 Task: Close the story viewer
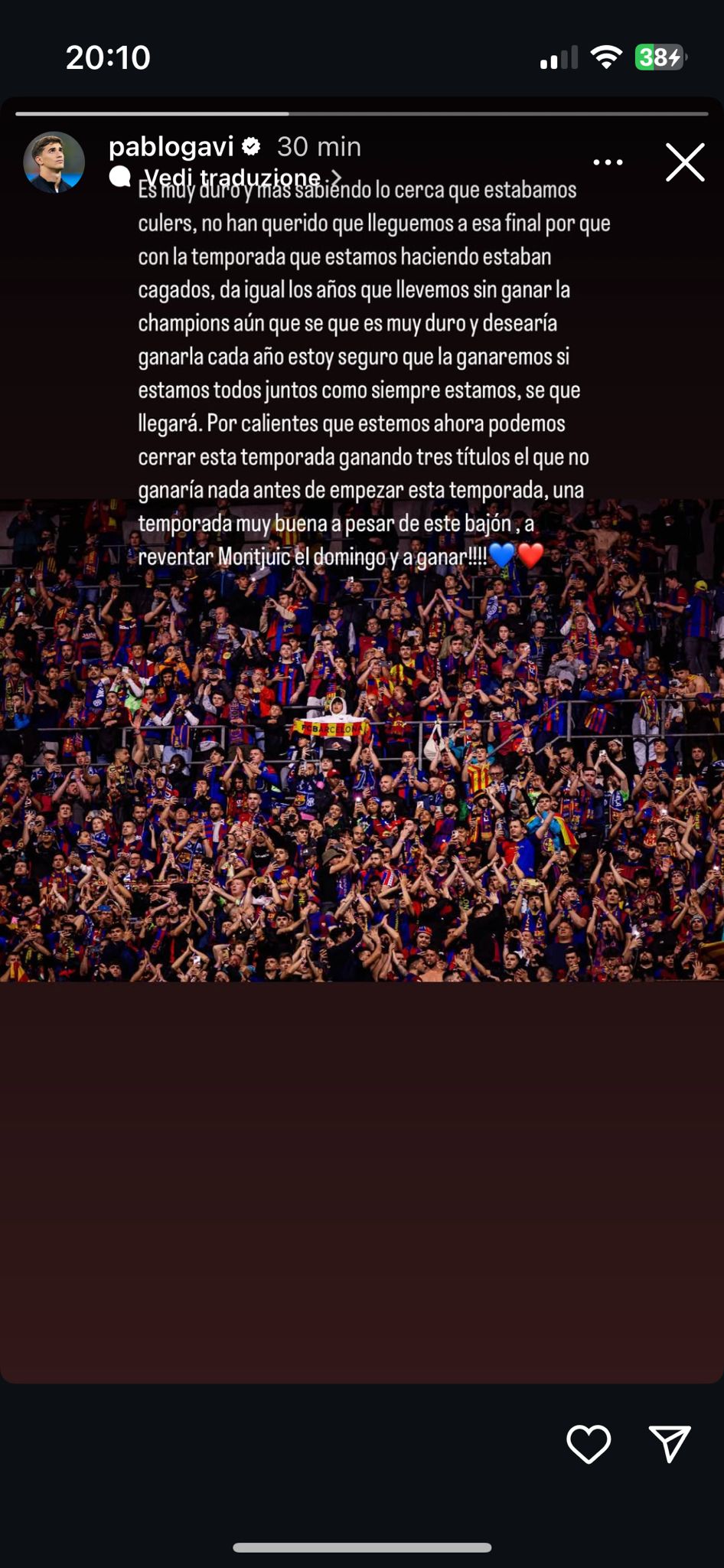tap(684, 162)
